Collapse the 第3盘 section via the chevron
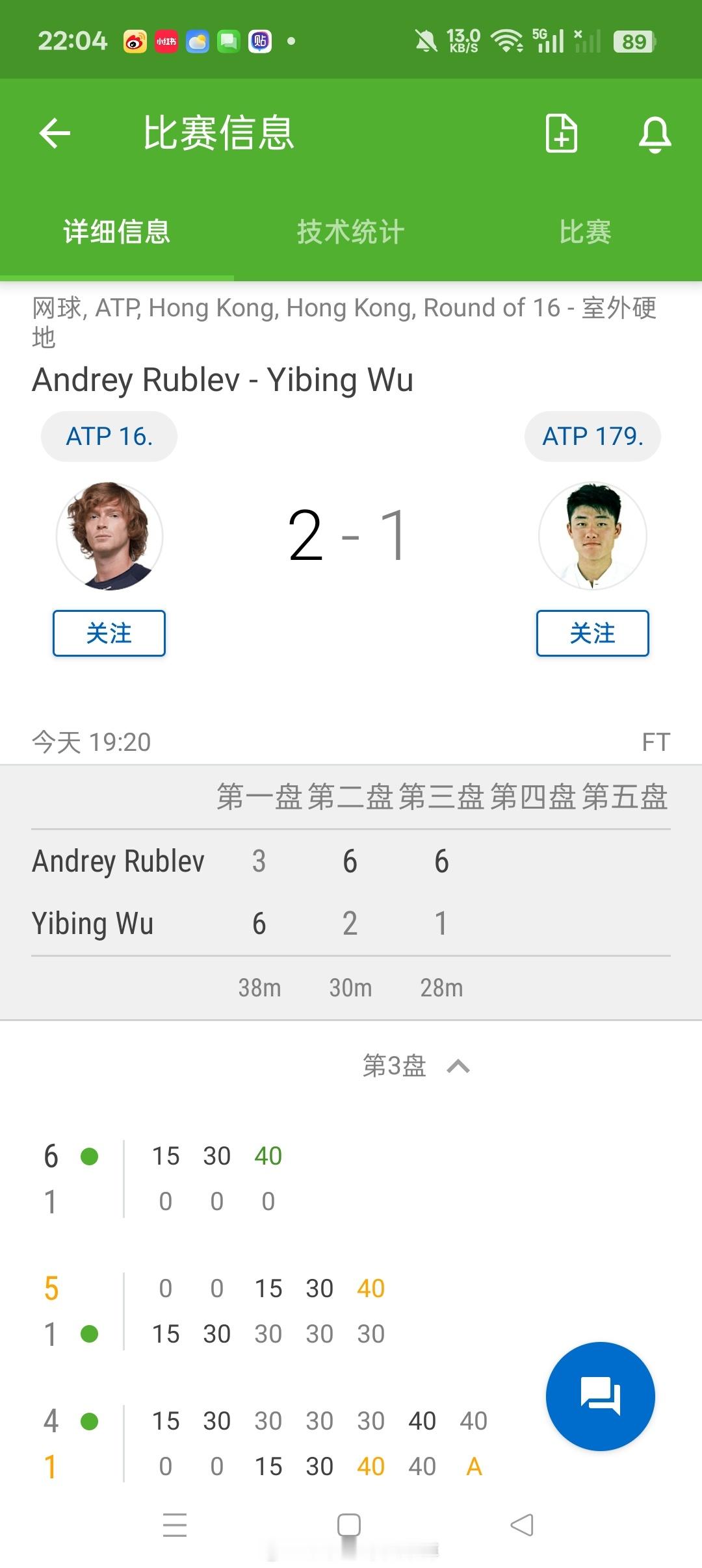702x1568 pixels. tap(459, 1065)
